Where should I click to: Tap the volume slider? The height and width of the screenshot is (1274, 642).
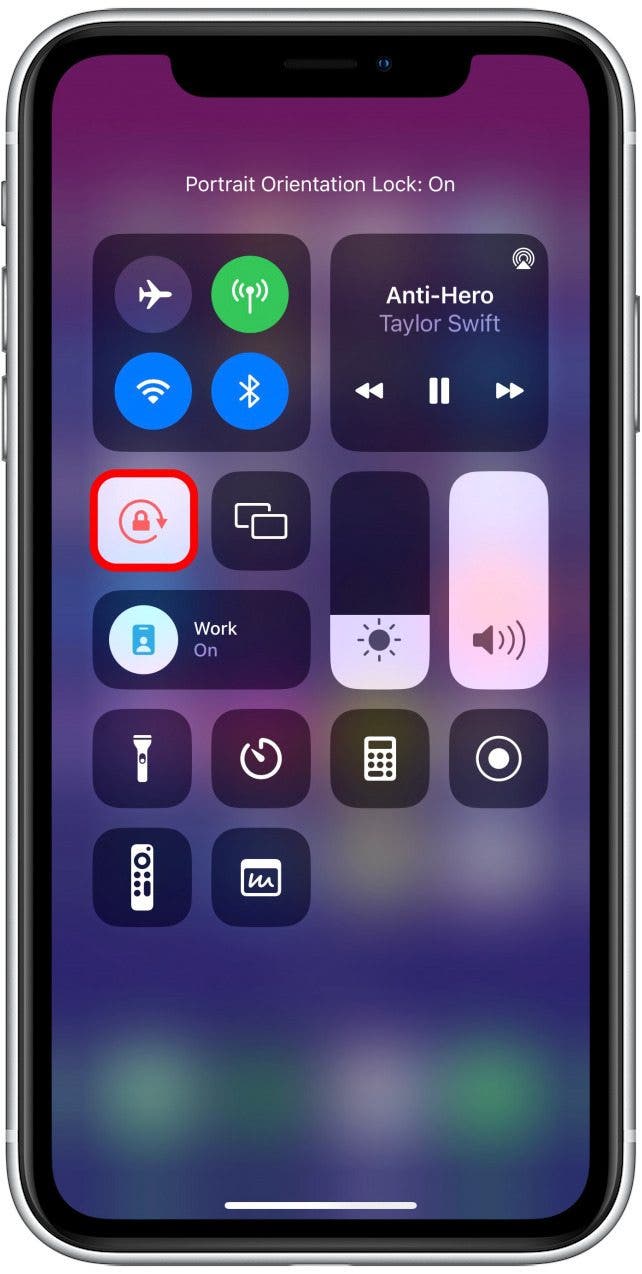pyautogui.click(x=499, y=580)
